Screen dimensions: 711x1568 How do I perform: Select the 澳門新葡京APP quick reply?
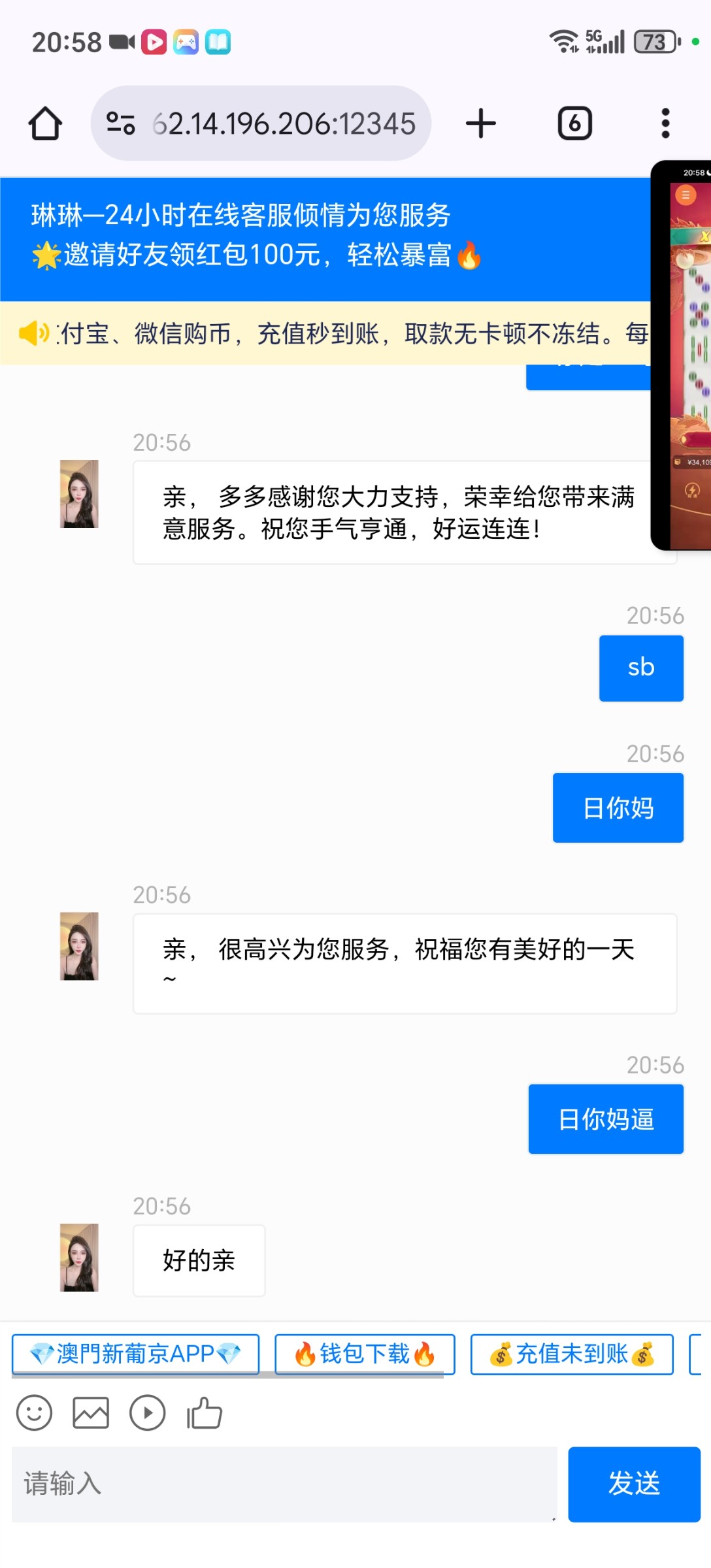[x=136, y=1354]
